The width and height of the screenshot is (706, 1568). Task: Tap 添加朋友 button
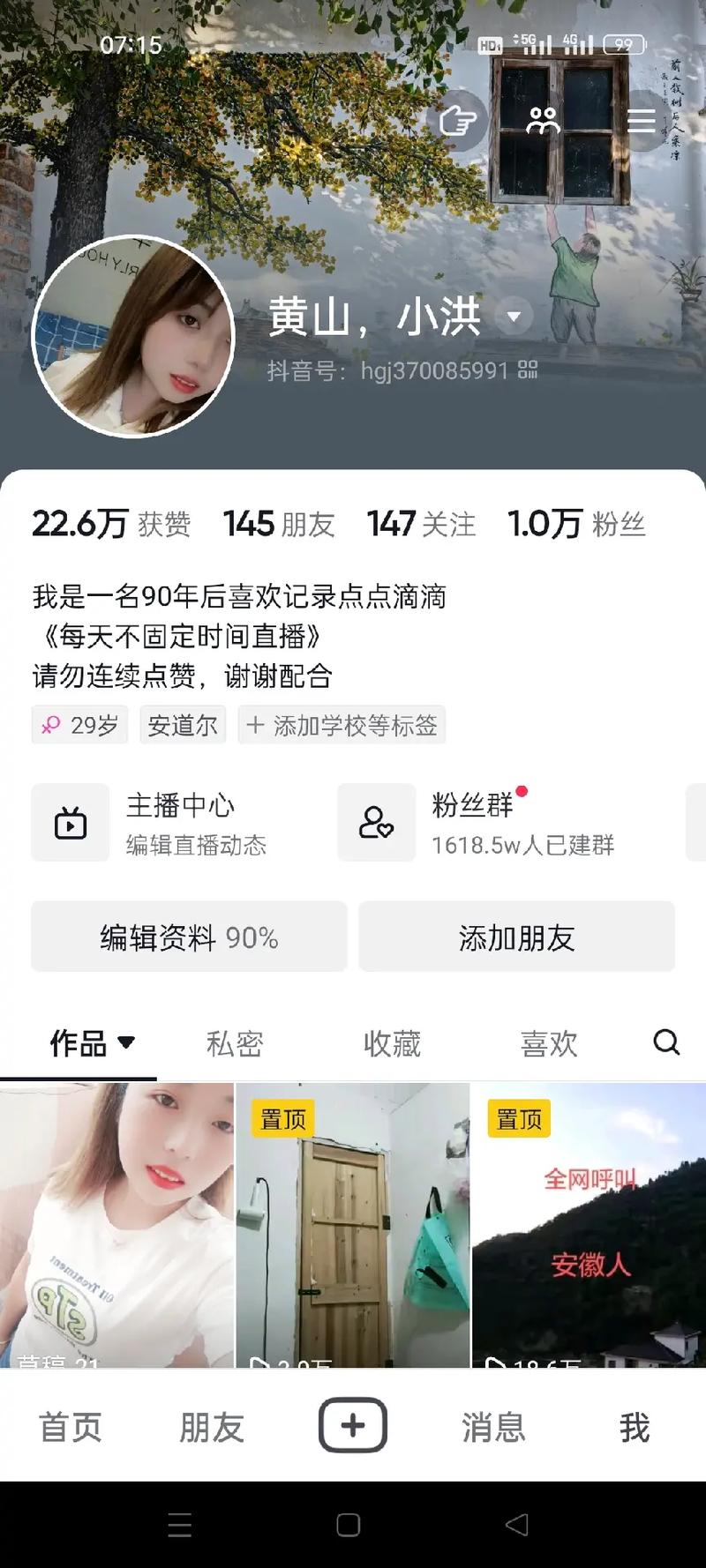[x=516, y=937]
